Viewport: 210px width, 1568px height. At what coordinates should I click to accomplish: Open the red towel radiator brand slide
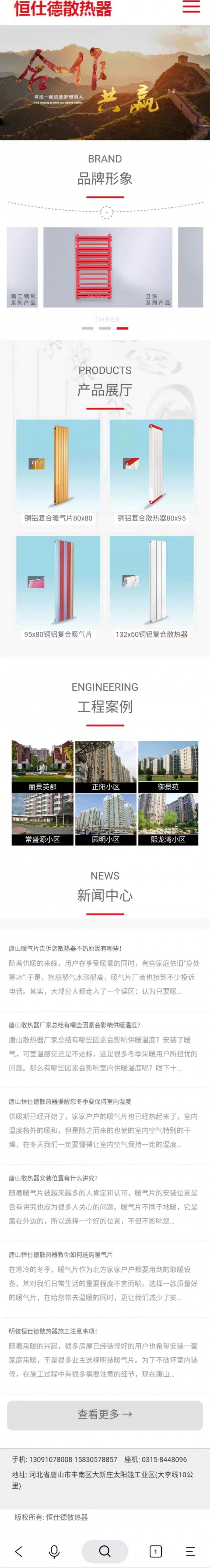click(107, 267)
